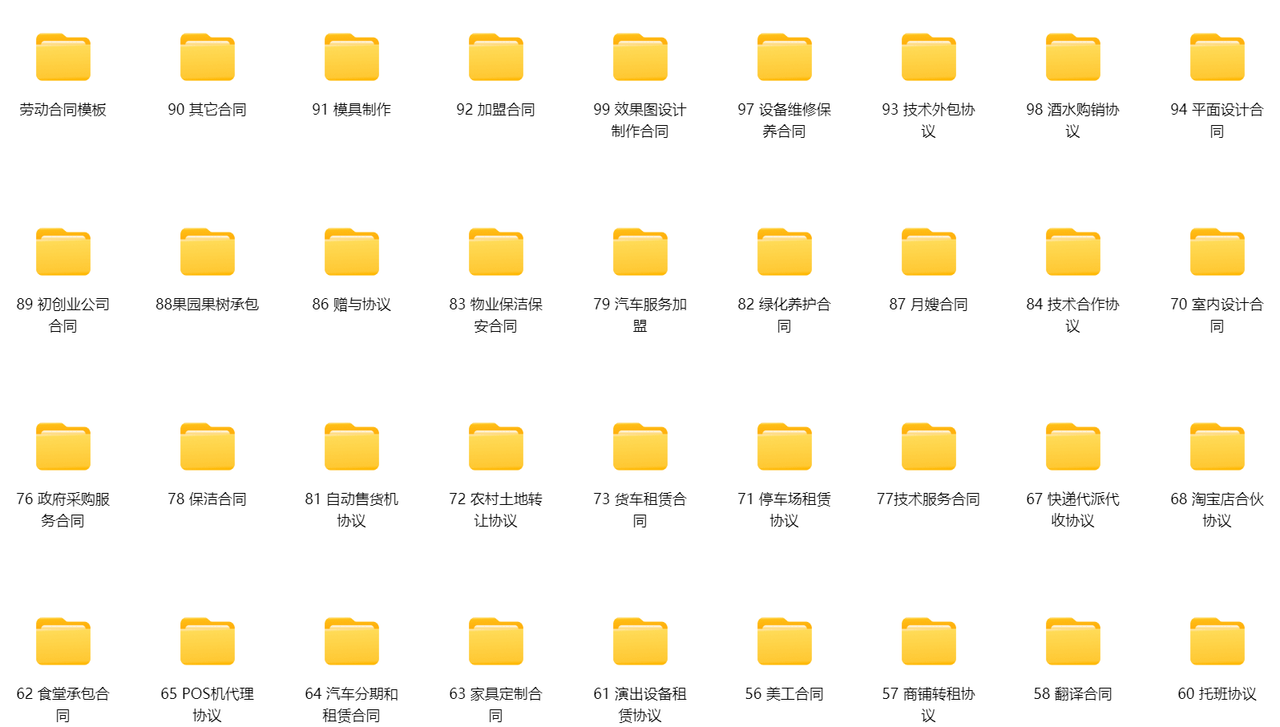Tap the 97 设备维修保养合同 folder
Viewport: 1280px width, 727px height.
point(784,58)
